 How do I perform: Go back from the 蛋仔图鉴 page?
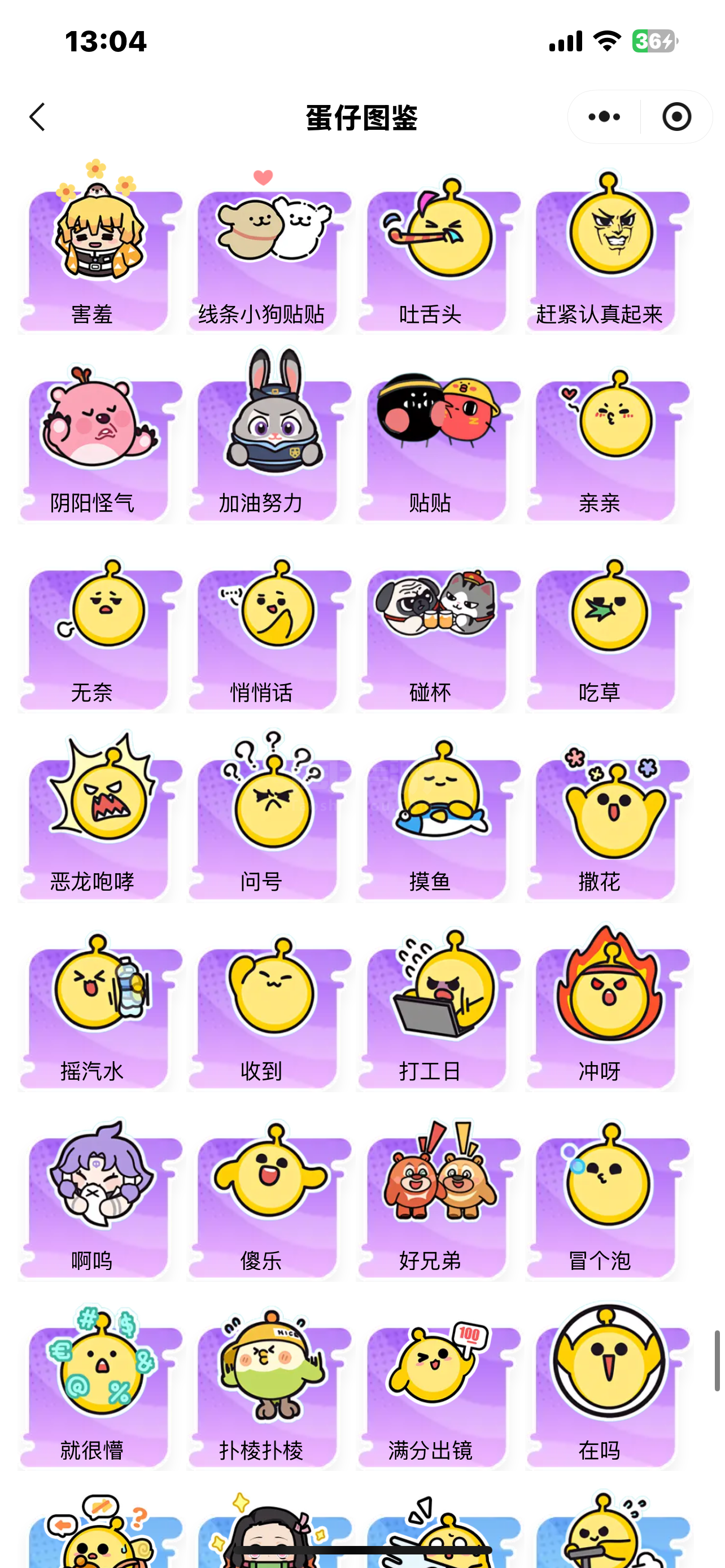tap(38, 117)
